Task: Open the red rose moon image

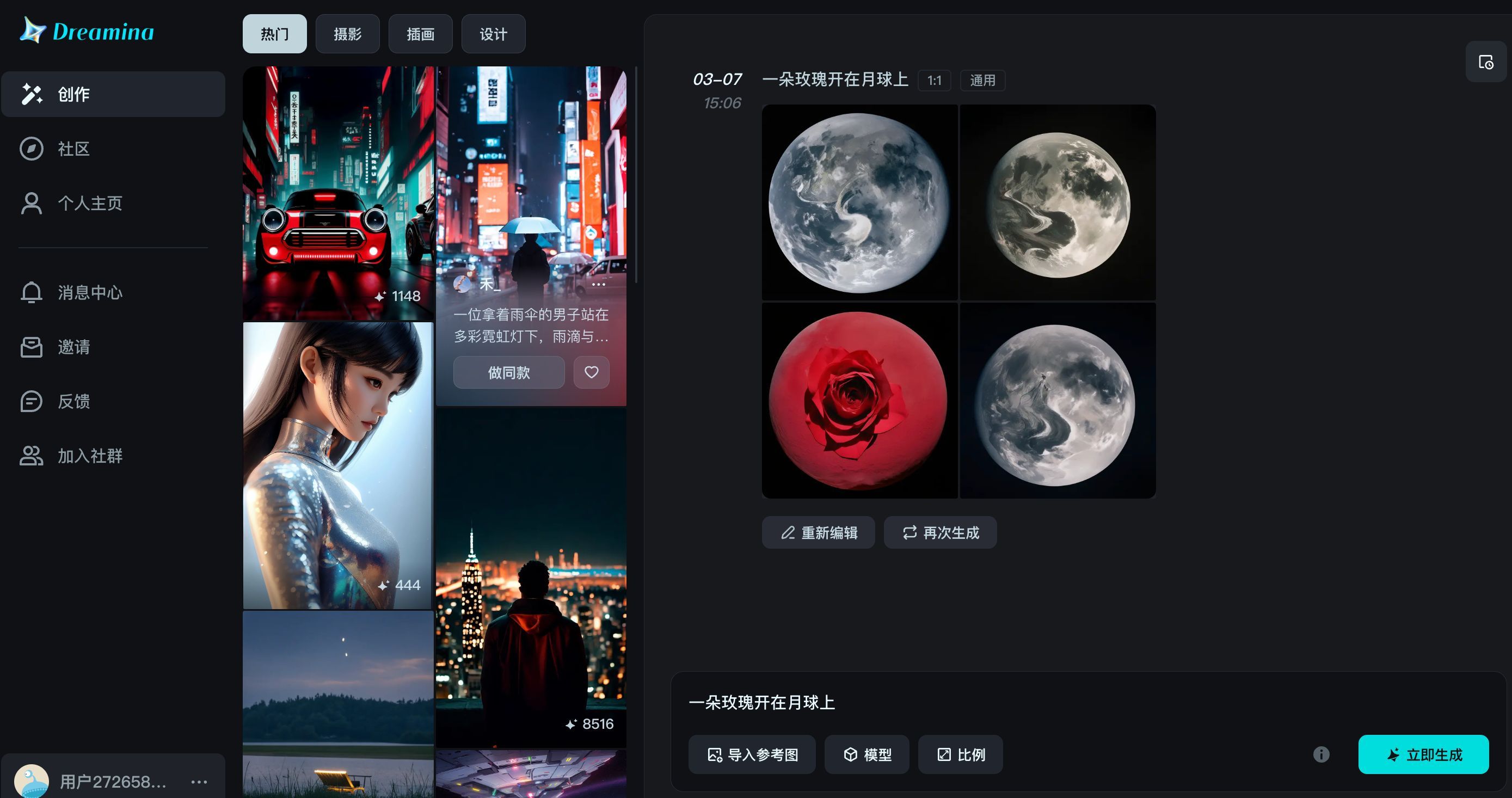Action: coord(859,401)
